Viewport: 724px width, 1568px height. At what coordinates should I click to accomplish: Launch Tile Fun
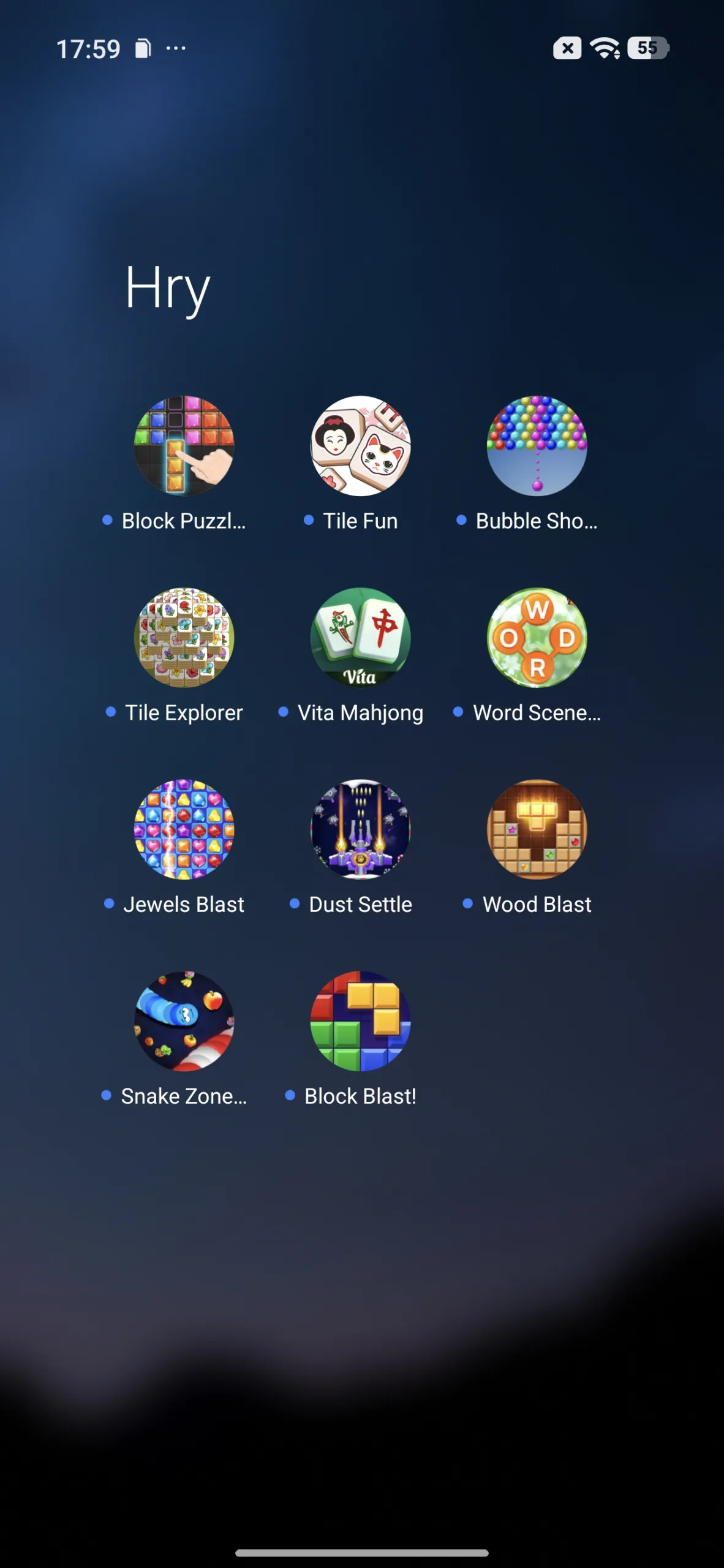pos(360,446)
